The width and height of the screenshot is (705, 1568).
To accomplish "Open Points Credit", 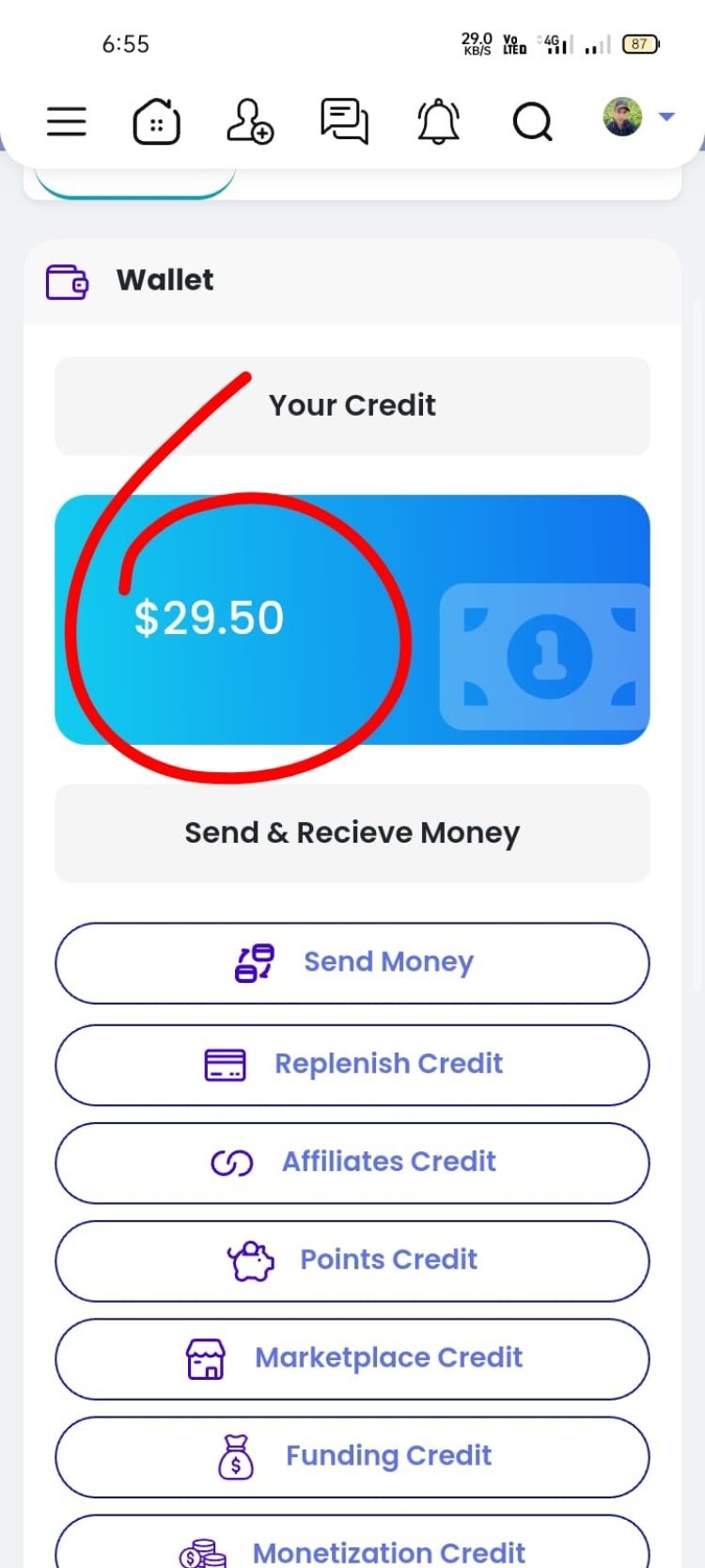I will pos(352,1259).
